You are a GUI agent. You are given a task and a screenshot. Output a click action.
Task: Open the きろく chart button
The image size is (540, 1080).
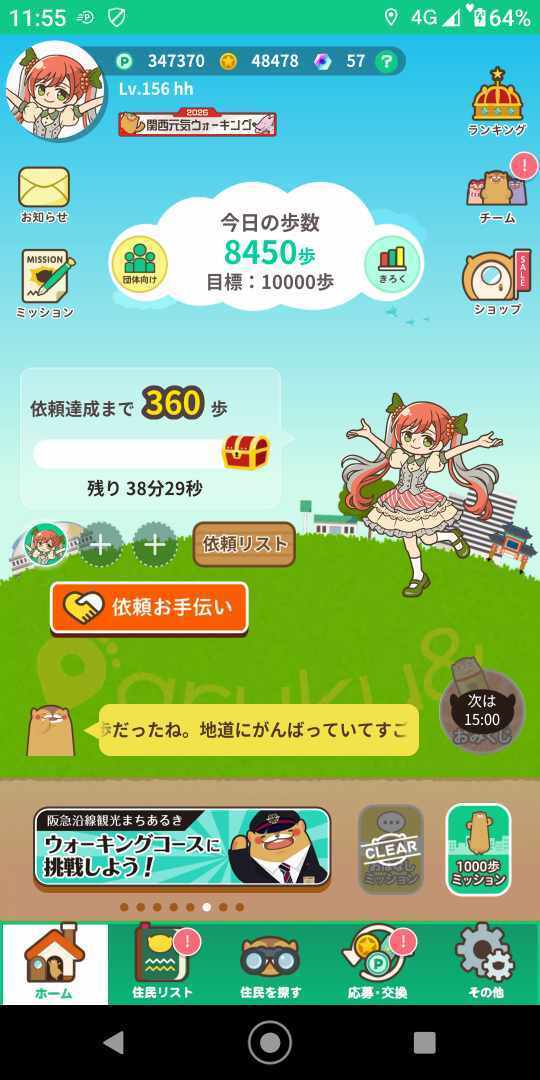(392, 264)
